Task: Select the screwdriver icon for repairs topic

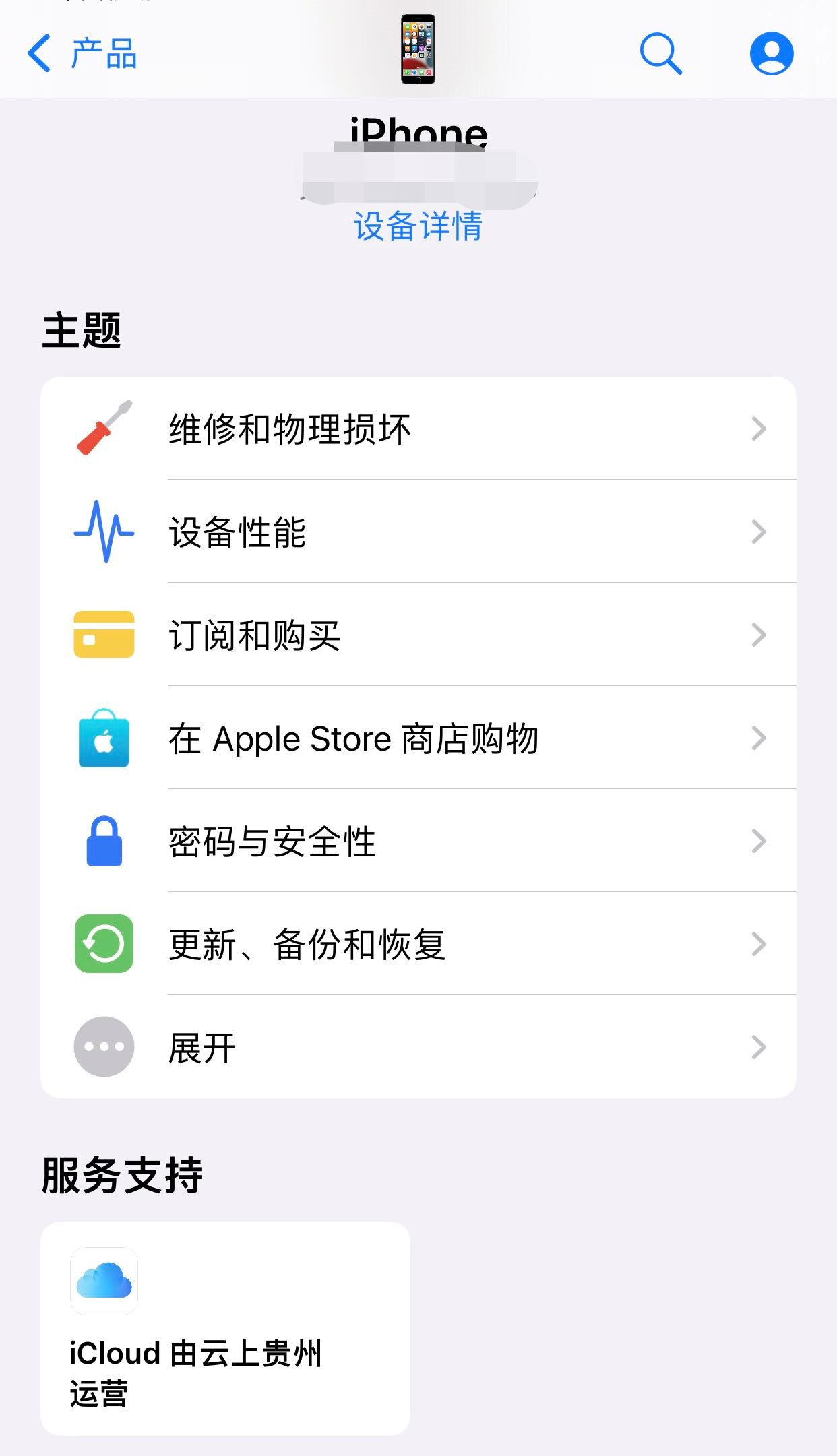Action: (103, 429)
